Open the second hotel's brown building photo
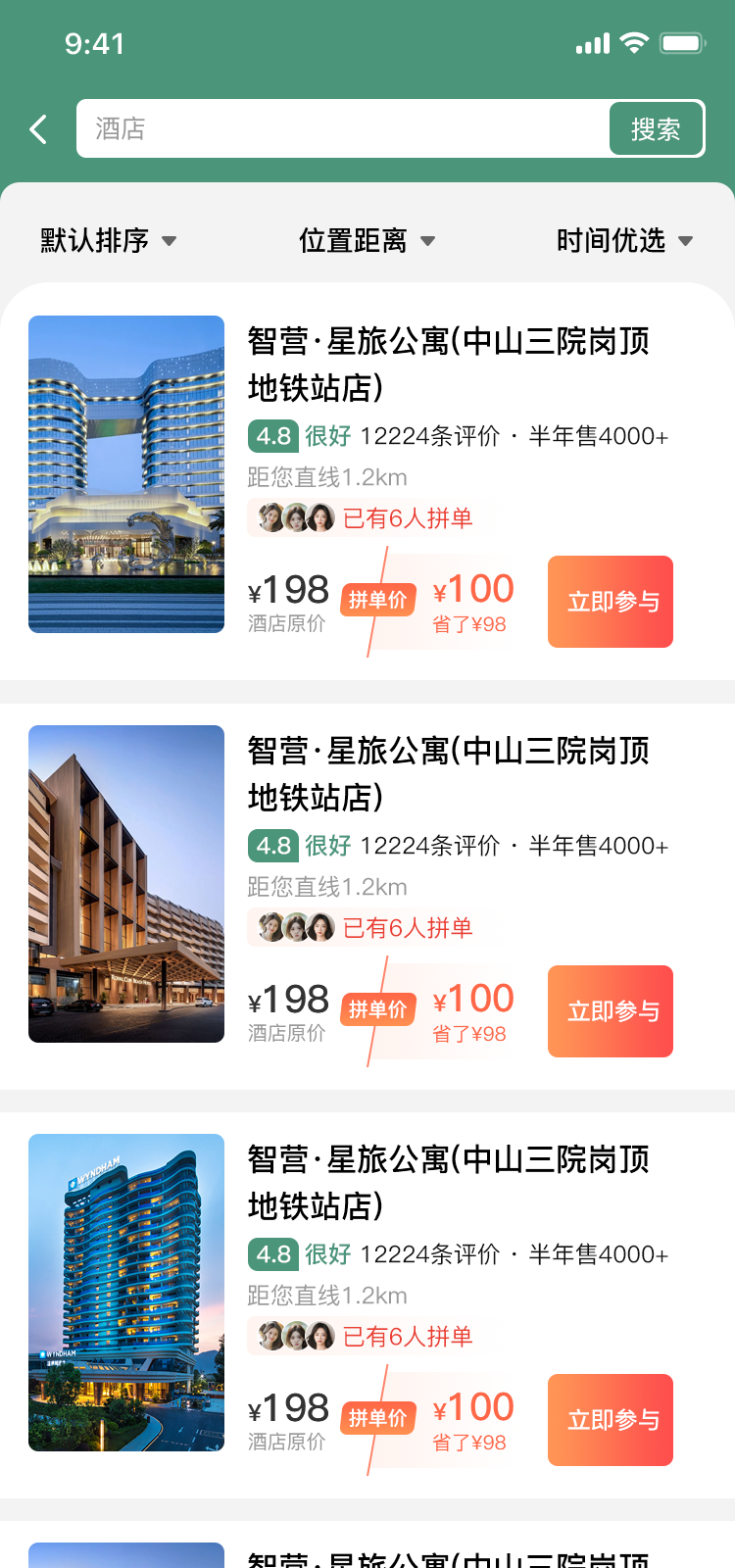This screenshot has width=735, height=1568. coord(126,884)
